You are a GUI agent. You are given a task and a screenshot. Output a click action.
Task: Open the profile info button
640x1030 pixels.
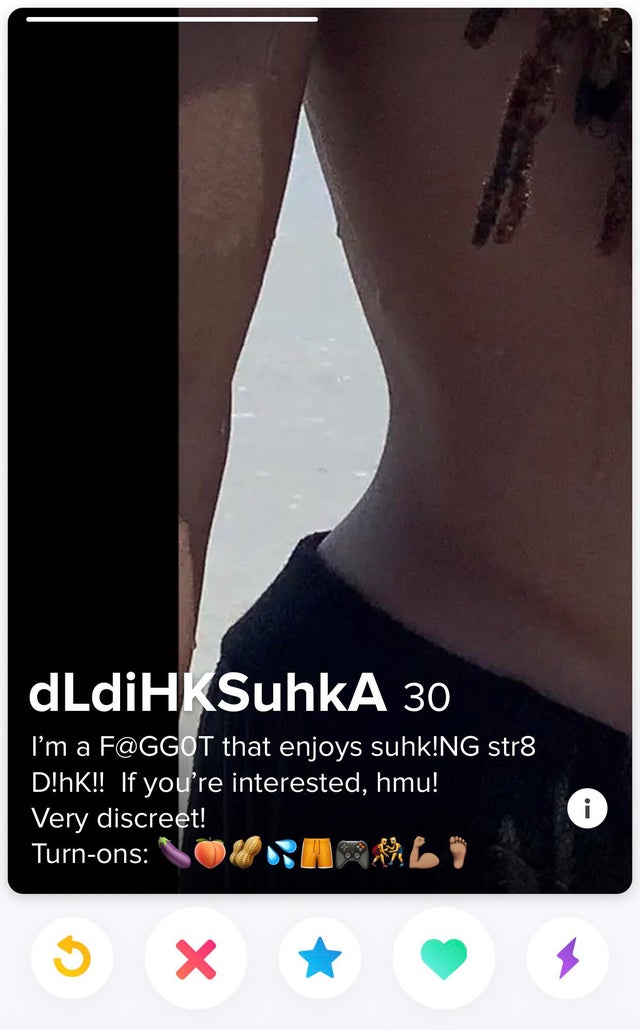tap(587, 808)
